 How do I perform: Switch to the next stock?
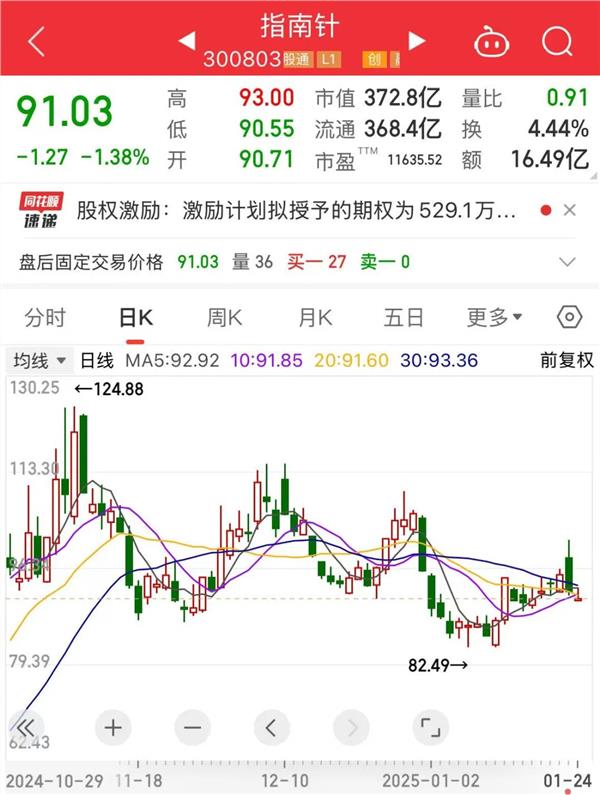tap(417, 40)
